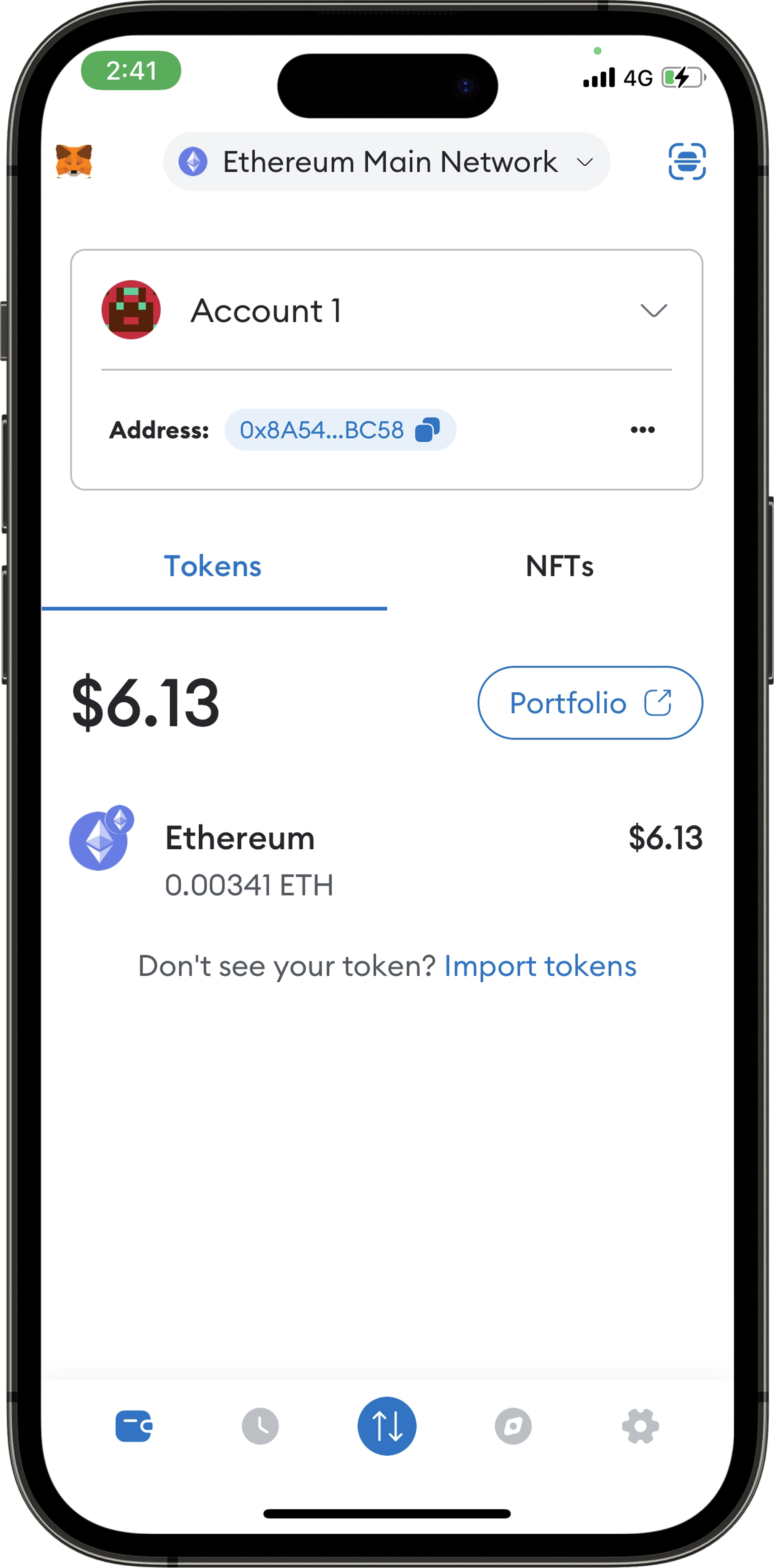The image size is (774, 1568).
Task: Expand the Account 1 selector
Action: 654,311
